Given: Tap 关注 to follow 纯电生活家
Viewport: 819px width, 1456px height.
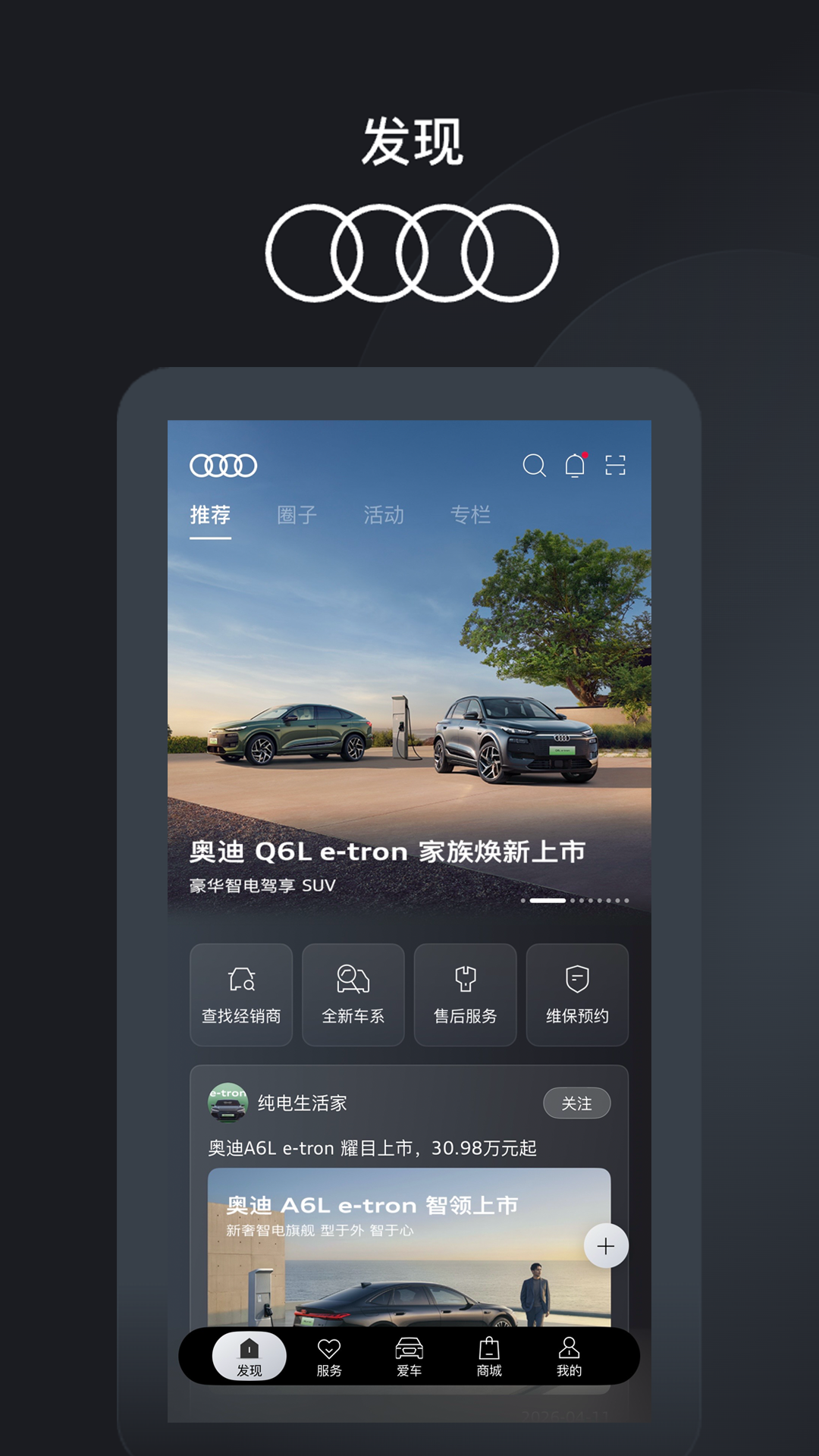Looking at the screenshot, I should pyautogui.click(x=577, y=1103).
